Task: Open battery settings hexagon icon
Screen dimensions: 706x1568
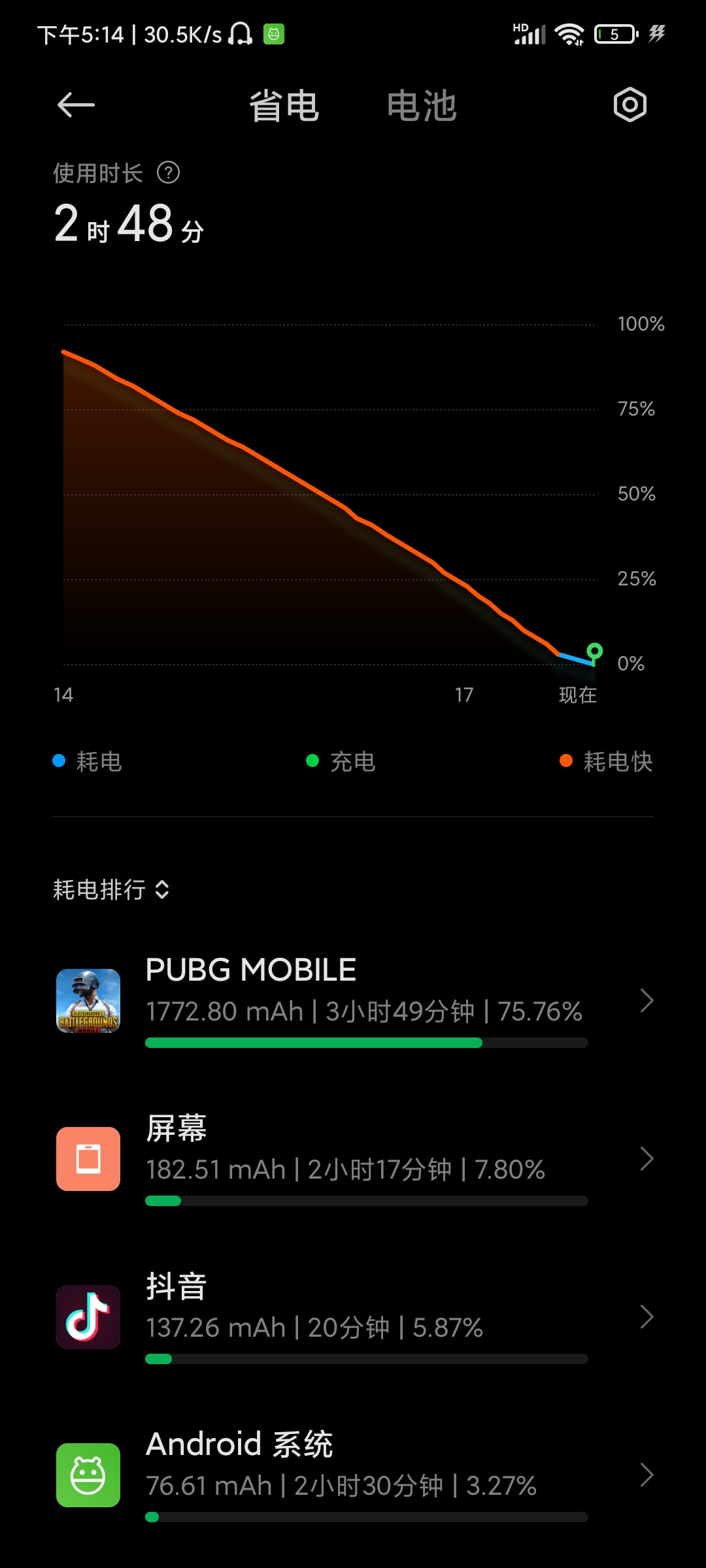Action: (x=630, y=105)
